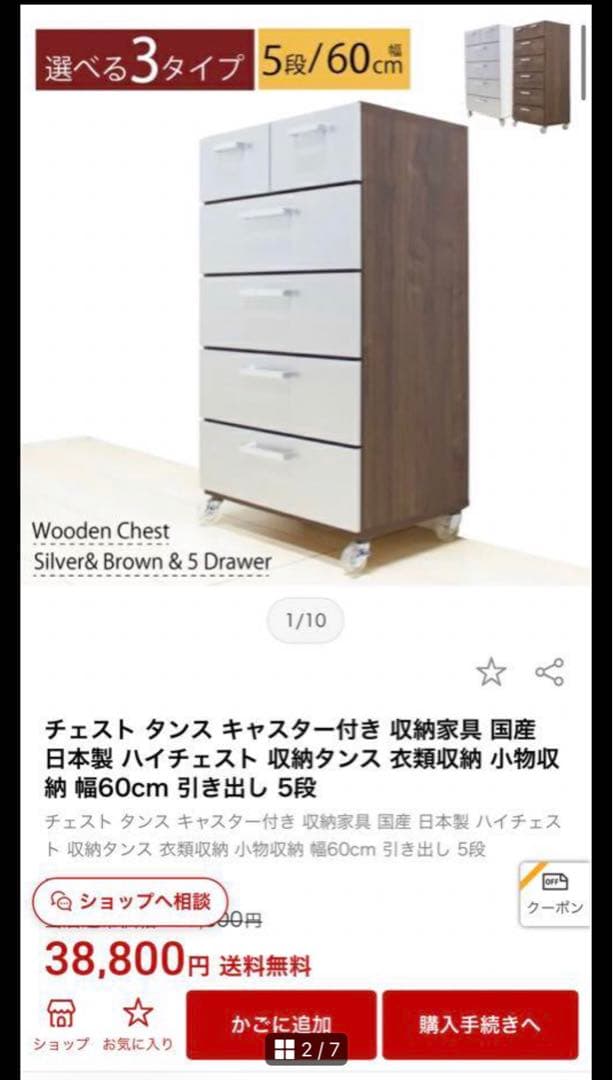613x1080 pixels.
Task: Open the ショップ page
Action: pyautogui.click(x=61, y=1023)
